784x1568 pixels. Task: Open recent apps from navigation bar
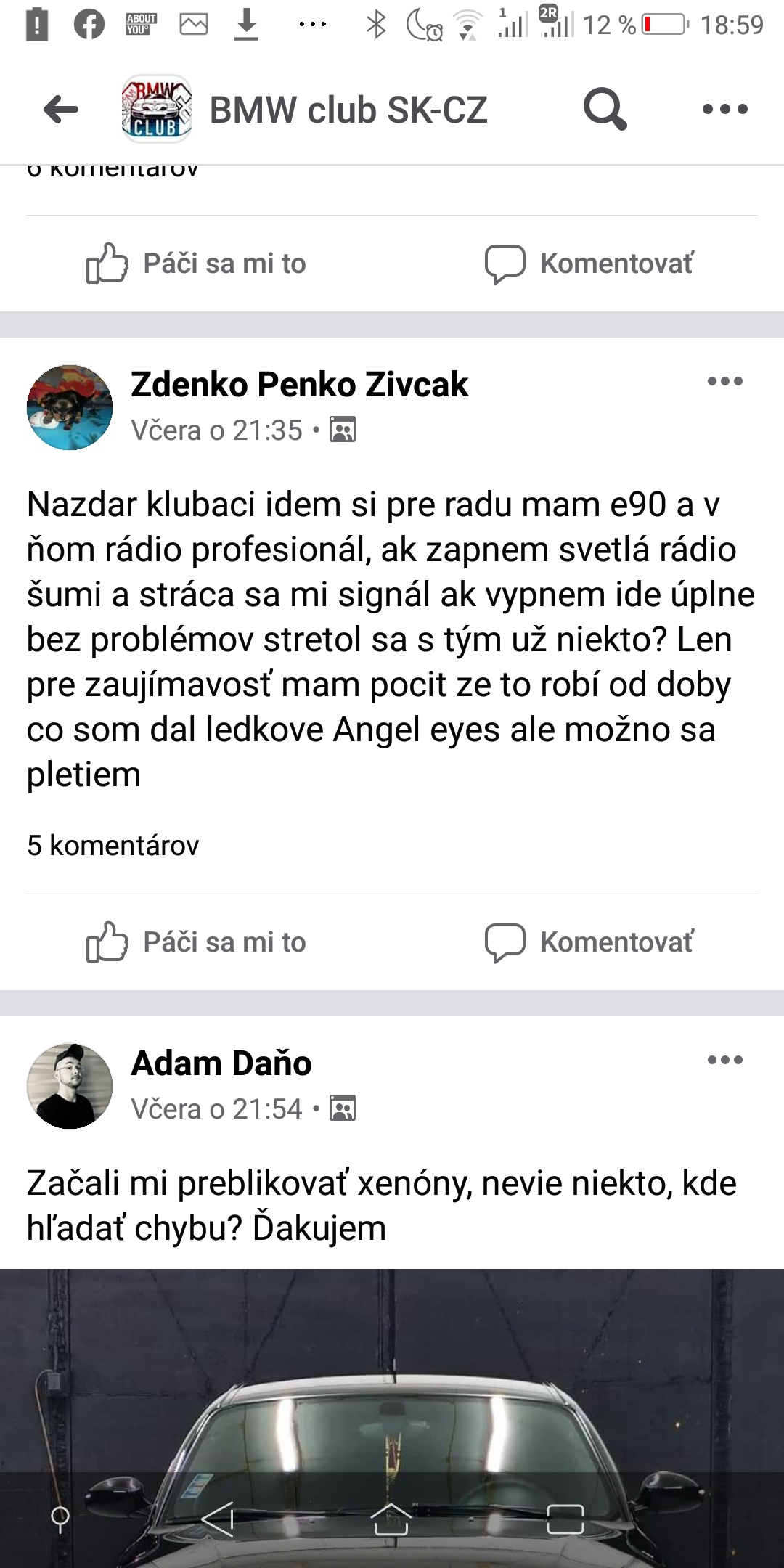pyautogui.click(x=565, y=1519)
